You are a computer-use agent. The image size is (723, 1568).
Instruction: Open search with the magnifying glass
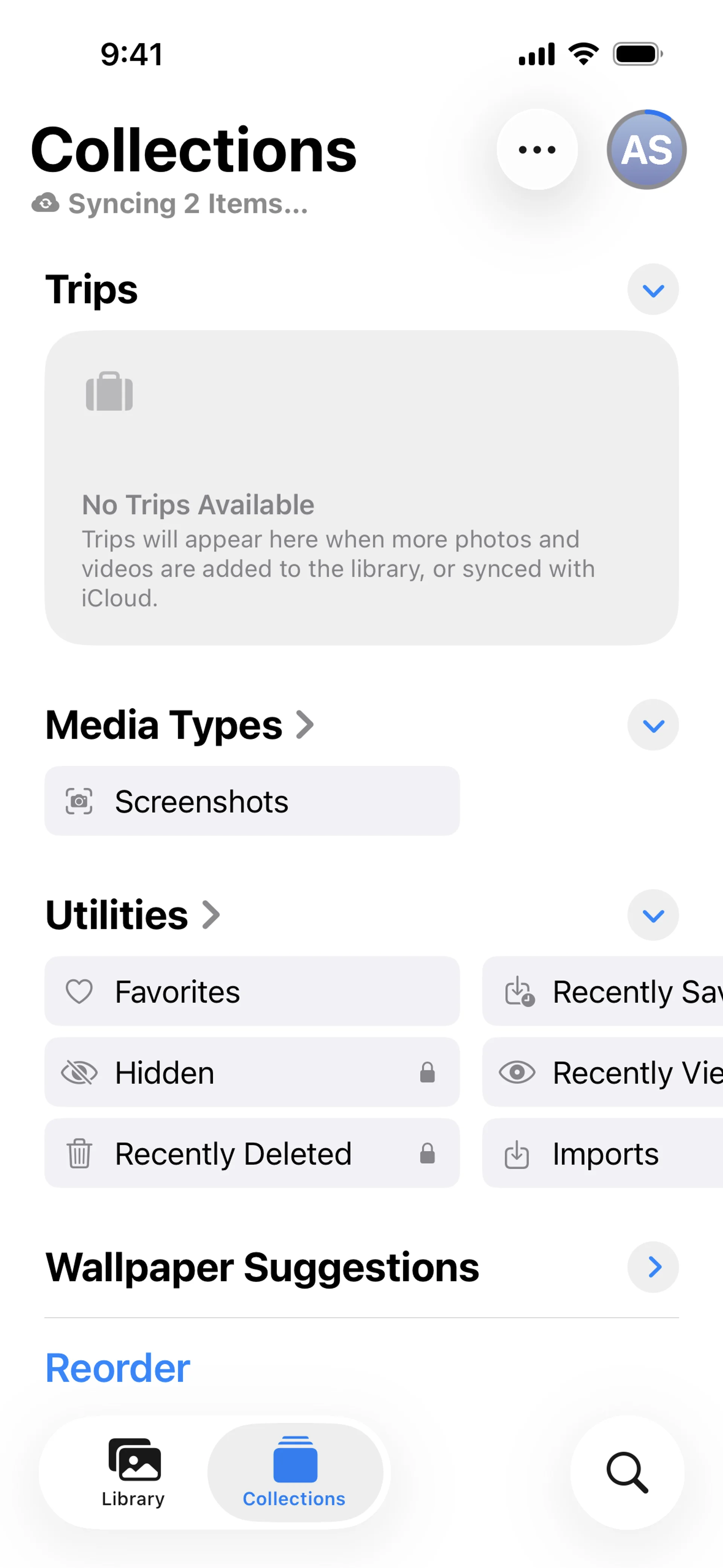[x=627, y=1472]
